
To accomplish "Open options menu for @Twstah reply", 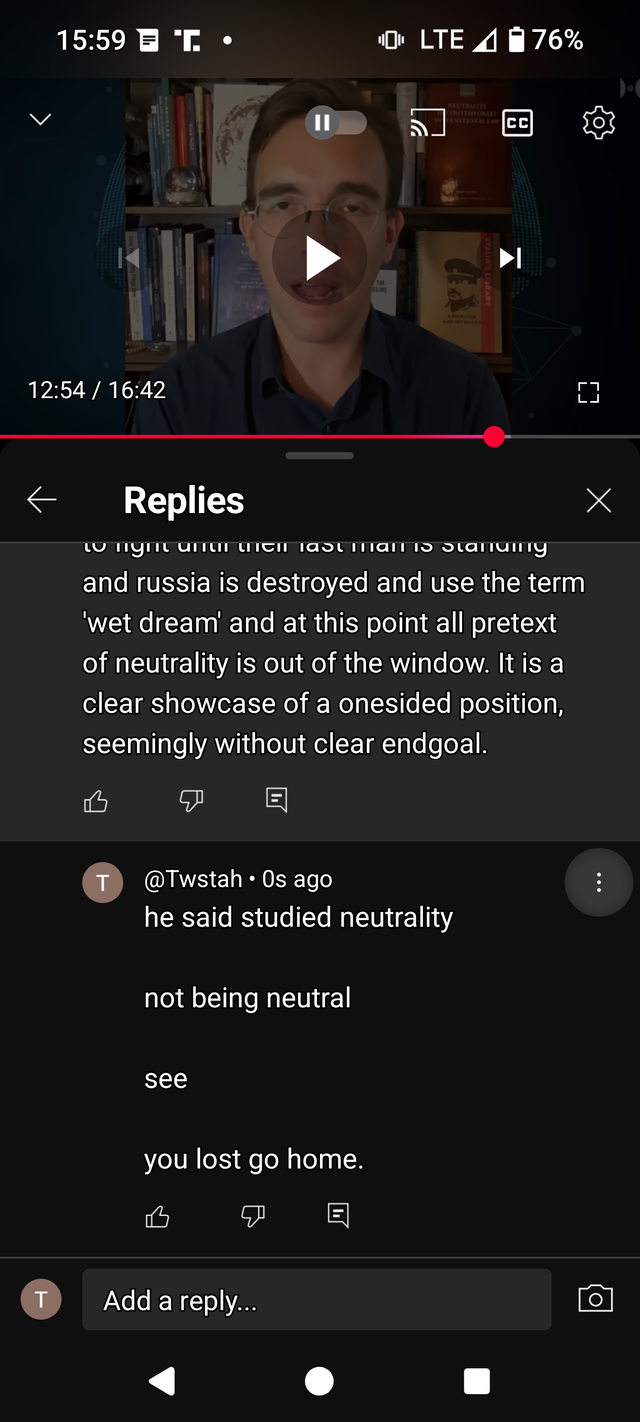I will coord(598,882).
